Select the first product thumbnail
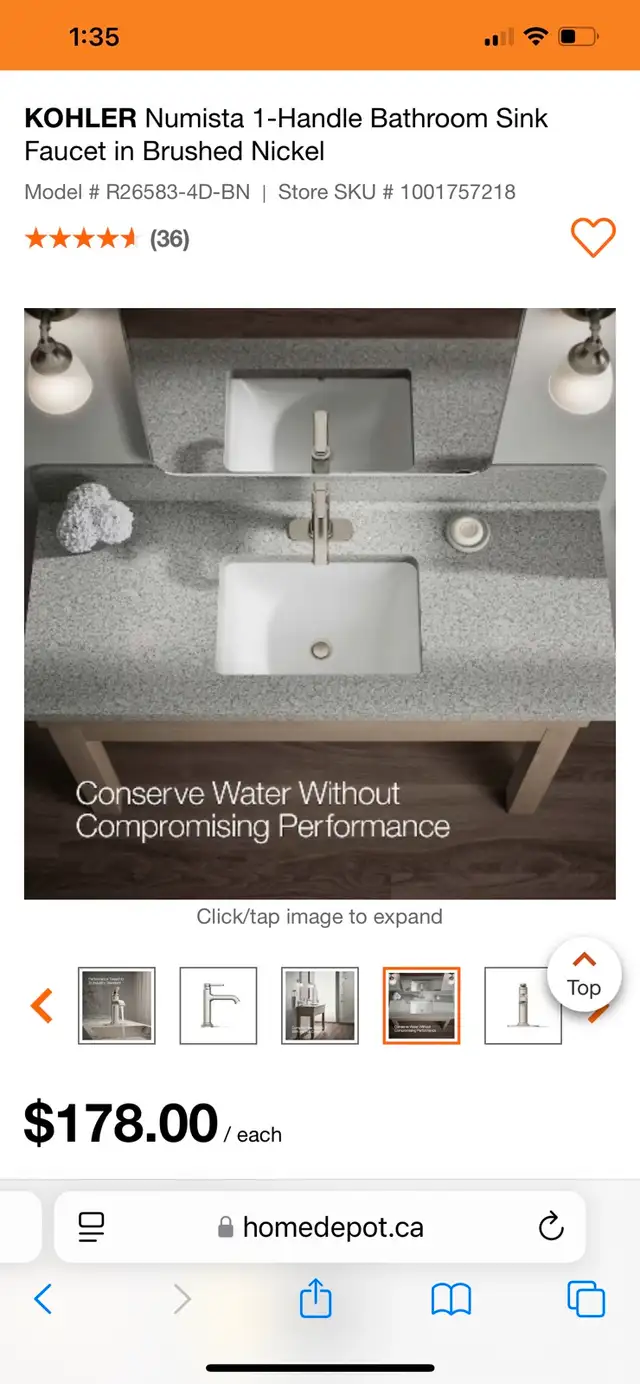 coord(117,1005)
